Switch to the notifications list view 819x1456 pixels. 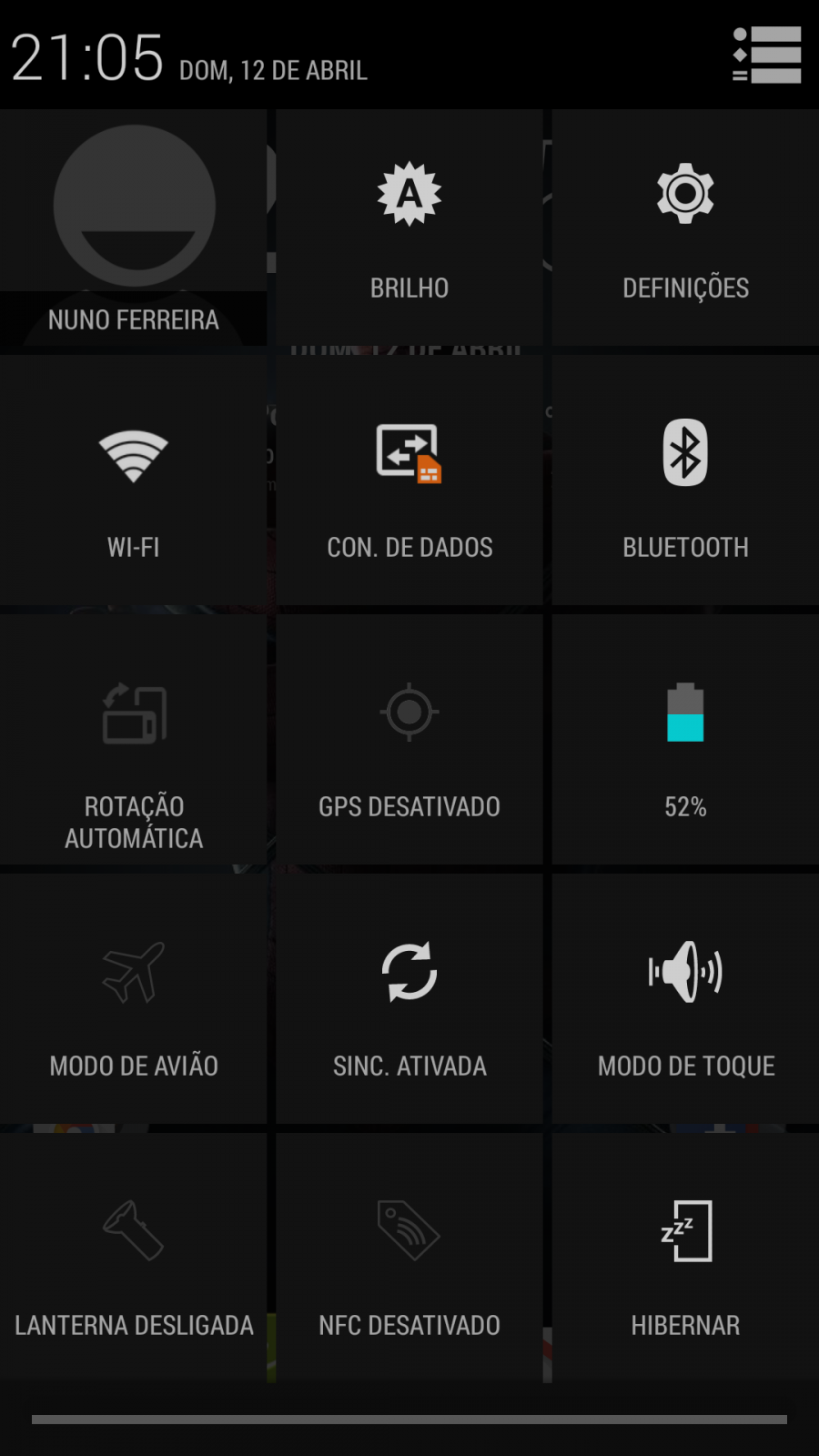click(x=767, y=55)
